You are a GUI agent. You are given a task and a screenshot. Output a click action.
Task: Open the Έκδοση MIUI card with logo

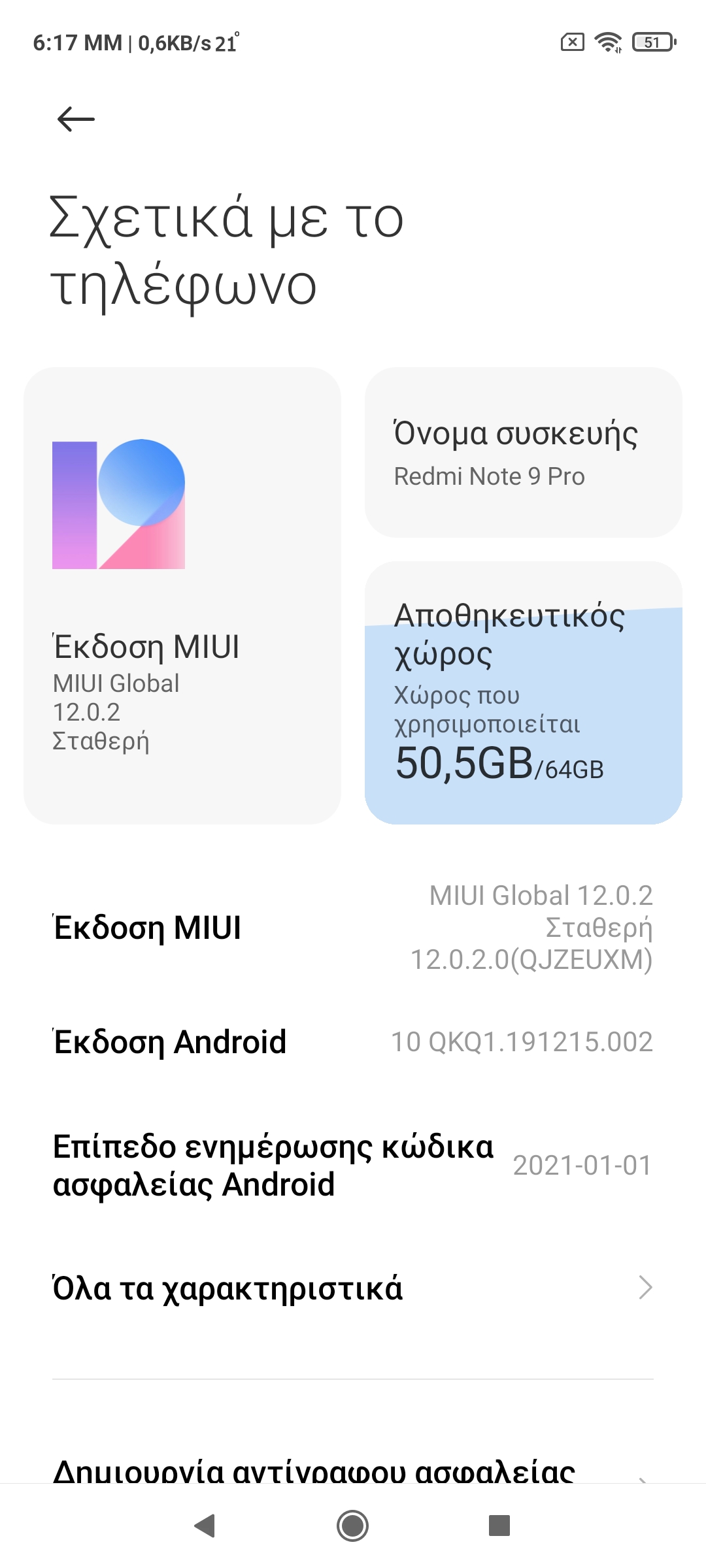point(182,595)
